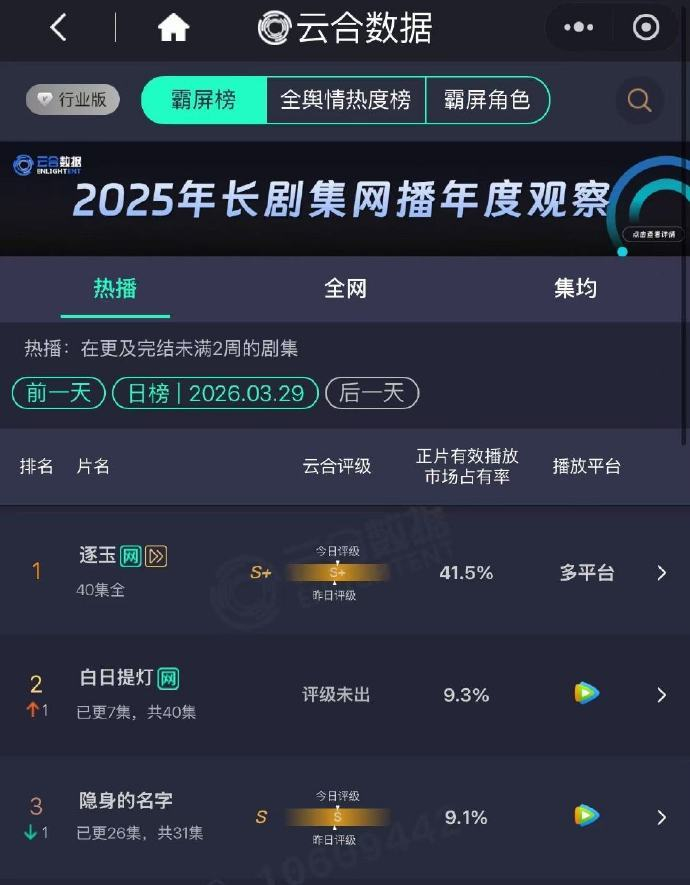This screenshot has height=885, width=690.
Task: View the 前一天 chart
Action: 59,393
